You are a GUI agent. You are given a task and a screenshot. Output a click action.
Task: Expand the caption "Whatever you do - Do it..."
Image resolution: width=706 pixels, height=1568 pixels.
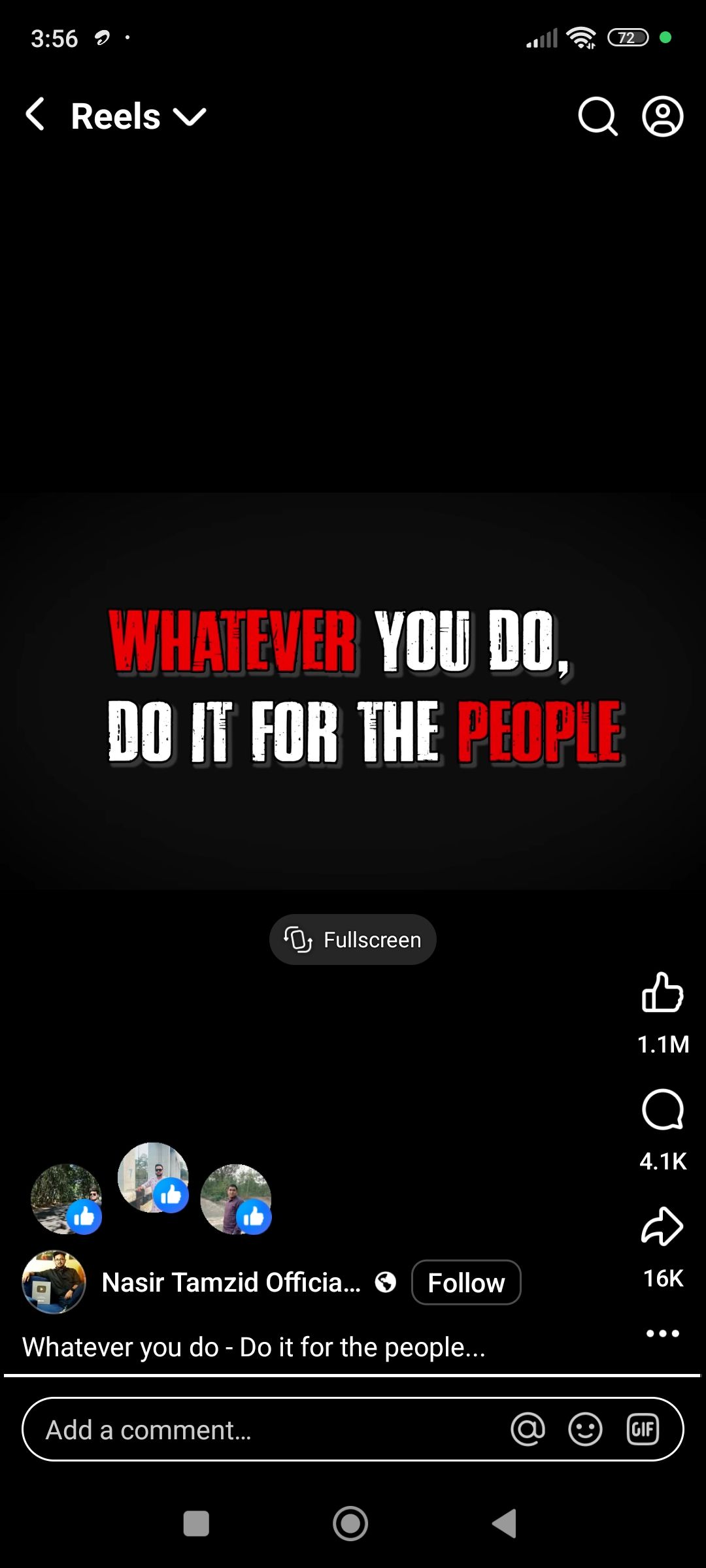coord(254,1347)
